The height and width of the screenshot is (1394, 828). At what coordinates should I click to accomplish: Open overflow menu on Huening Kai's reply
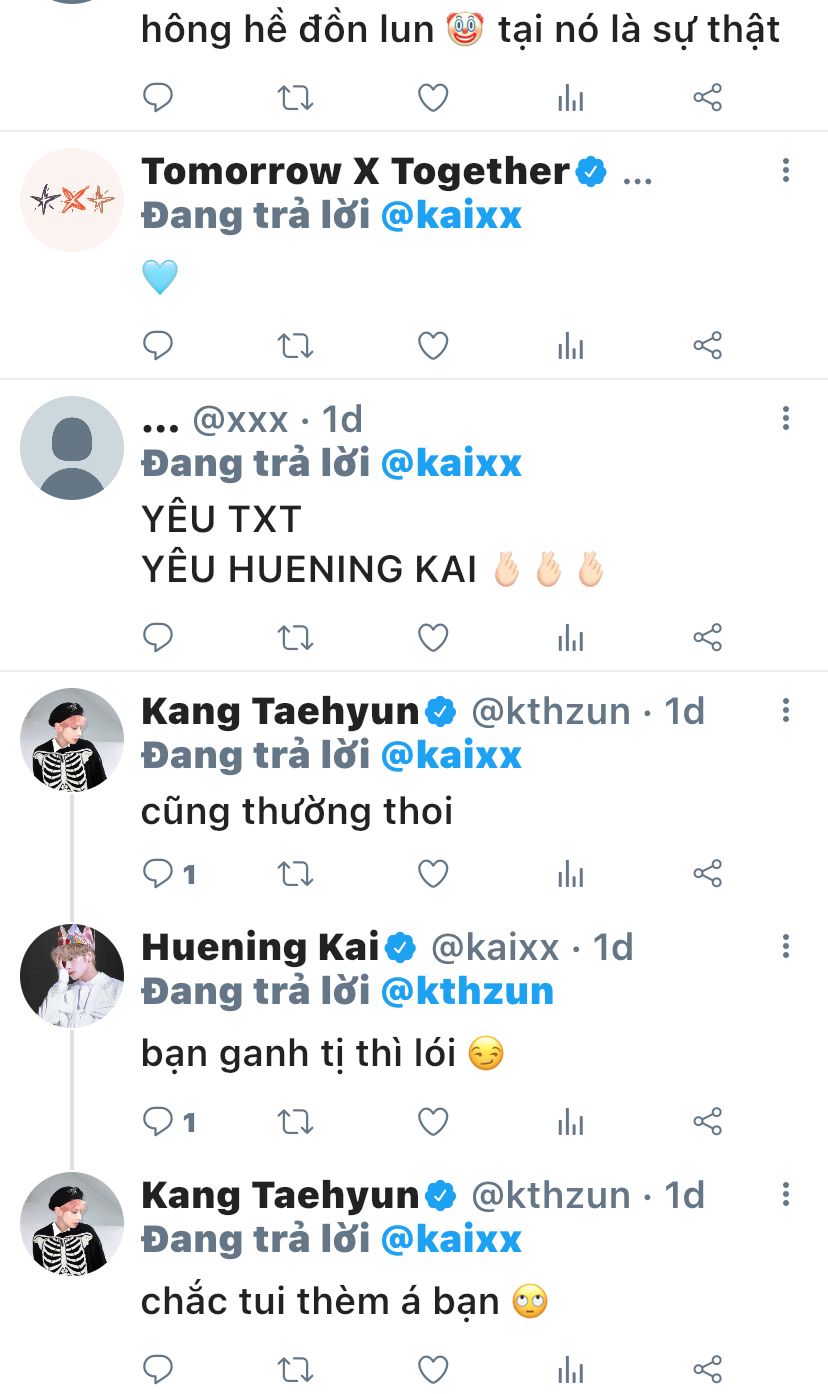pos(786,946)
